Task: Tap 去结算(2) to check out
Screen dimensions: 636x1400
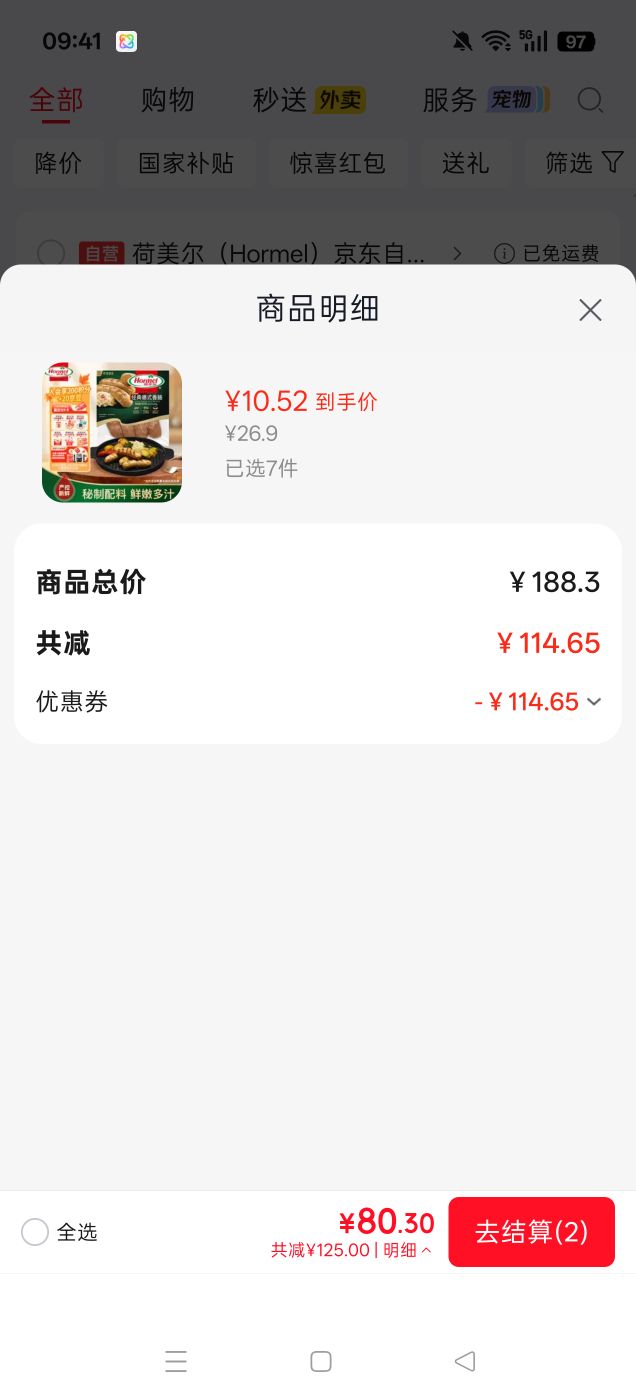Action: point(531,1232)
